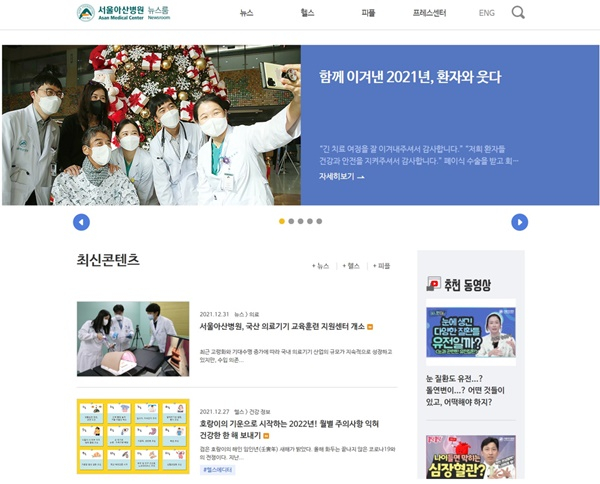Screen dimensions: 600x484
Task: Open the medical training article thumbnail
Action: (x=132, y=339)
